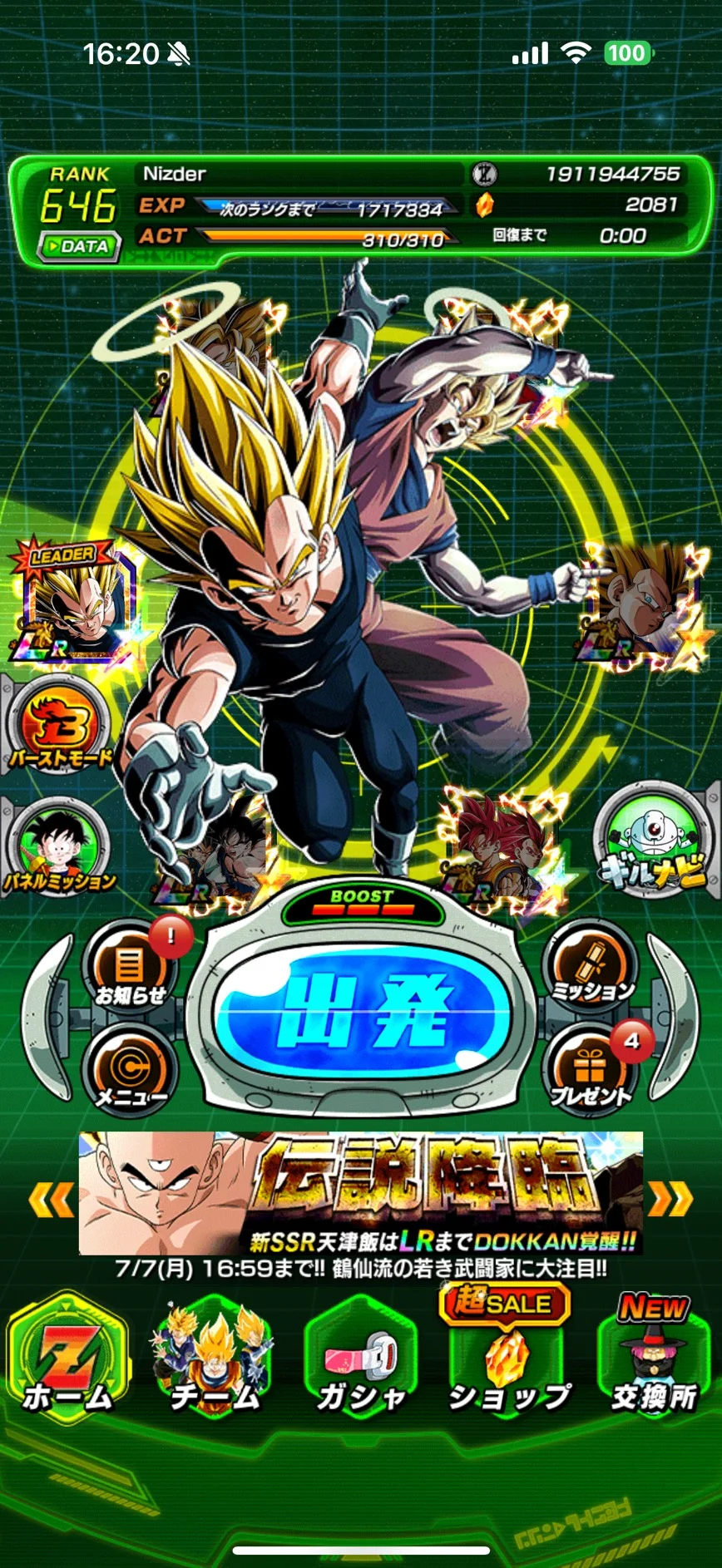Open the 伝説降臨 Tenshinhan event banner
The image size is (722, 1568).
pyautogui.click(x=361, y=1192)
